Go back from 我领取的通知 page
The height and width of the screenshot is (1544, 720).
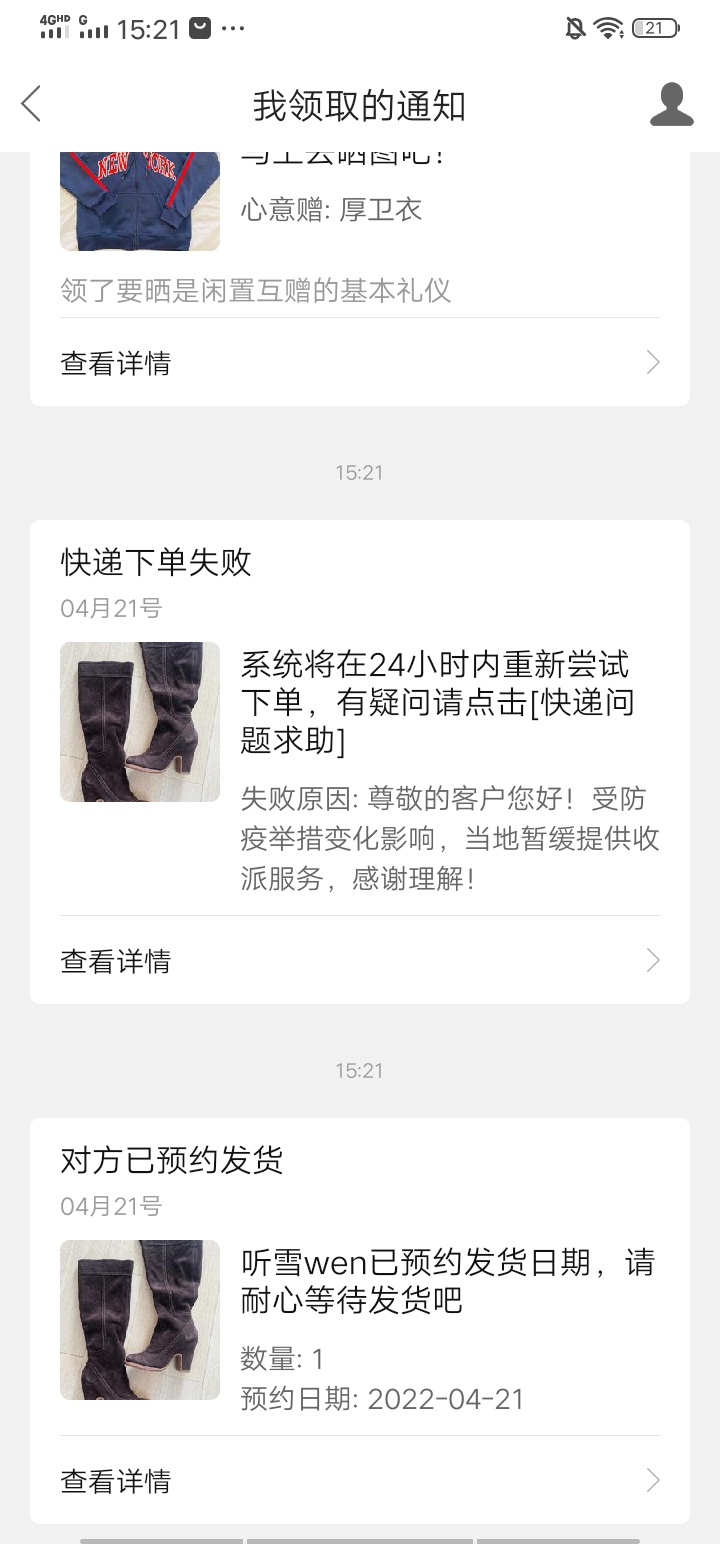(x=32, y=104)
